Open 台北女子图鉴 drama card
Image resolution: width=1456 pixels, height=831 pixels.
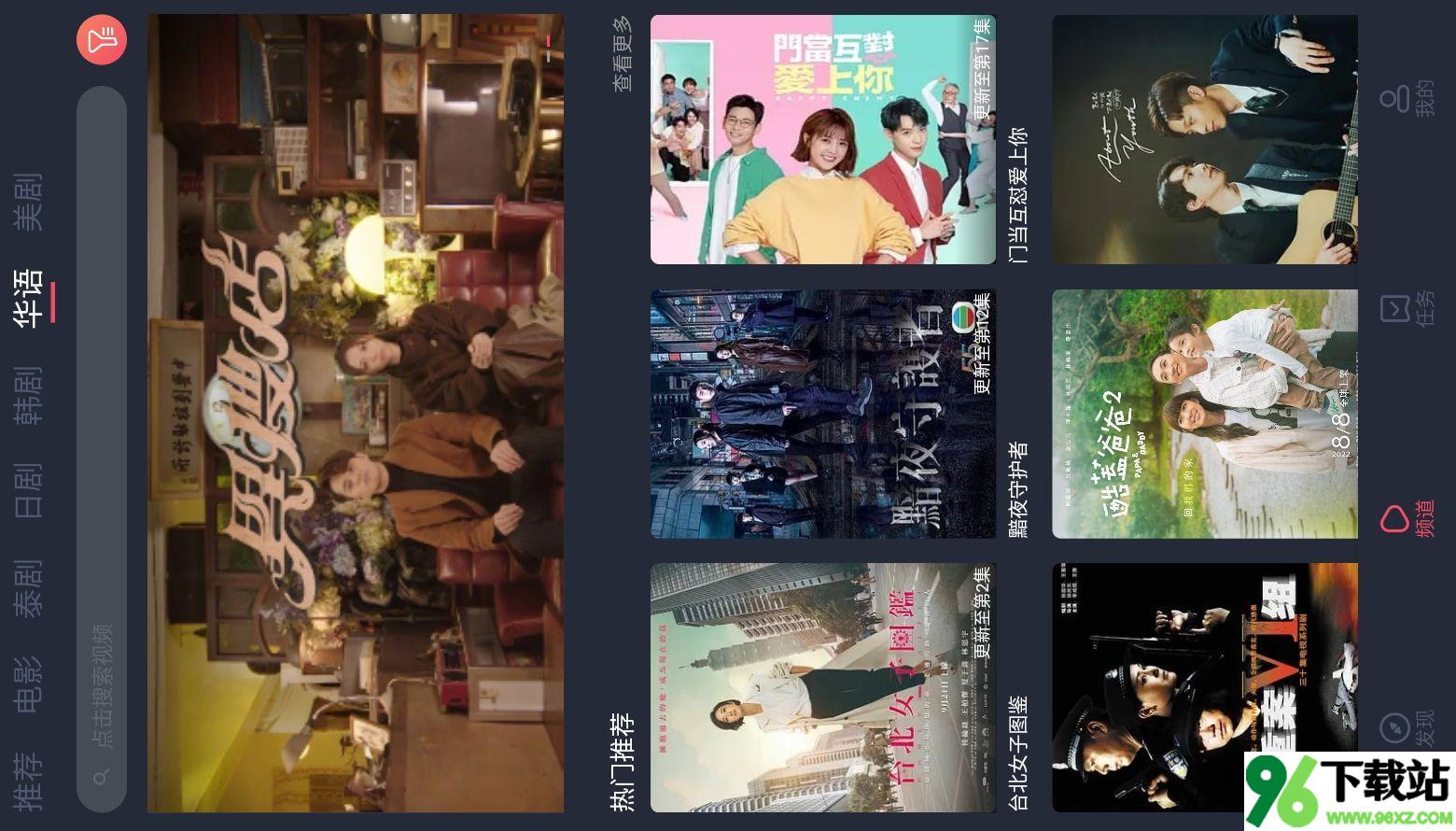point(822,687)
